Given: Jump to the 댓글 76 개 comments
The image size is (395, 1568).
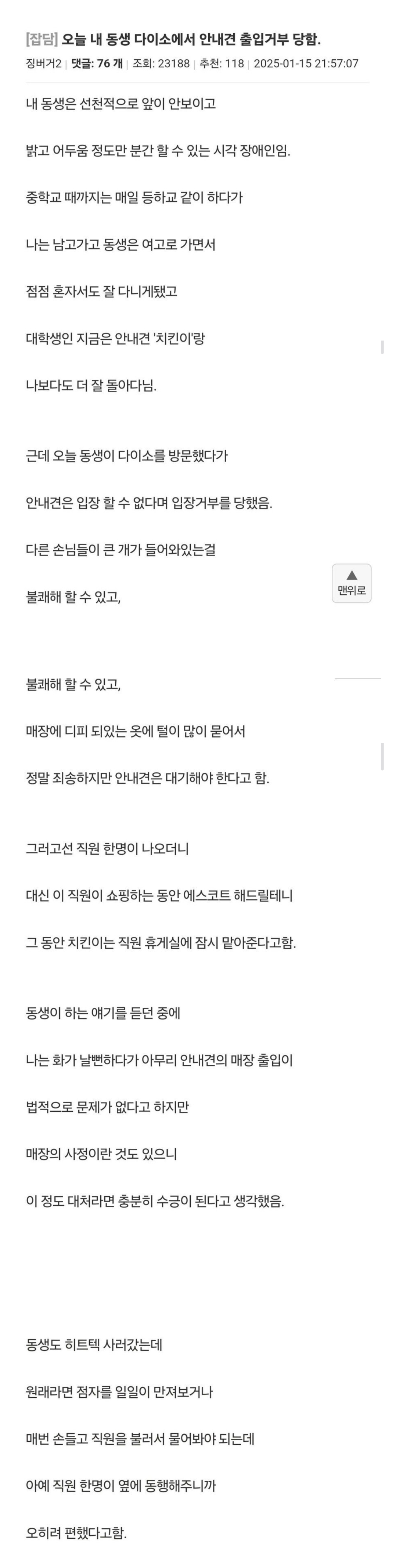Looking at the screenshot, I should 97,63.
